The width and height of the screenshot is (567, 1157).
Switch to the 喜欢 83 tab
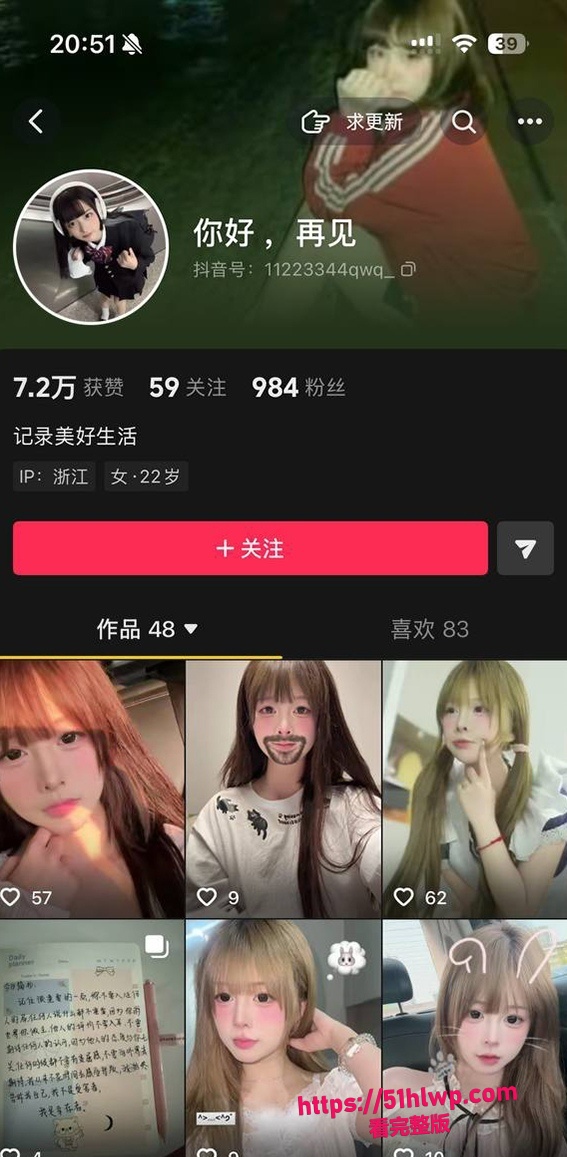coord(430,629)
